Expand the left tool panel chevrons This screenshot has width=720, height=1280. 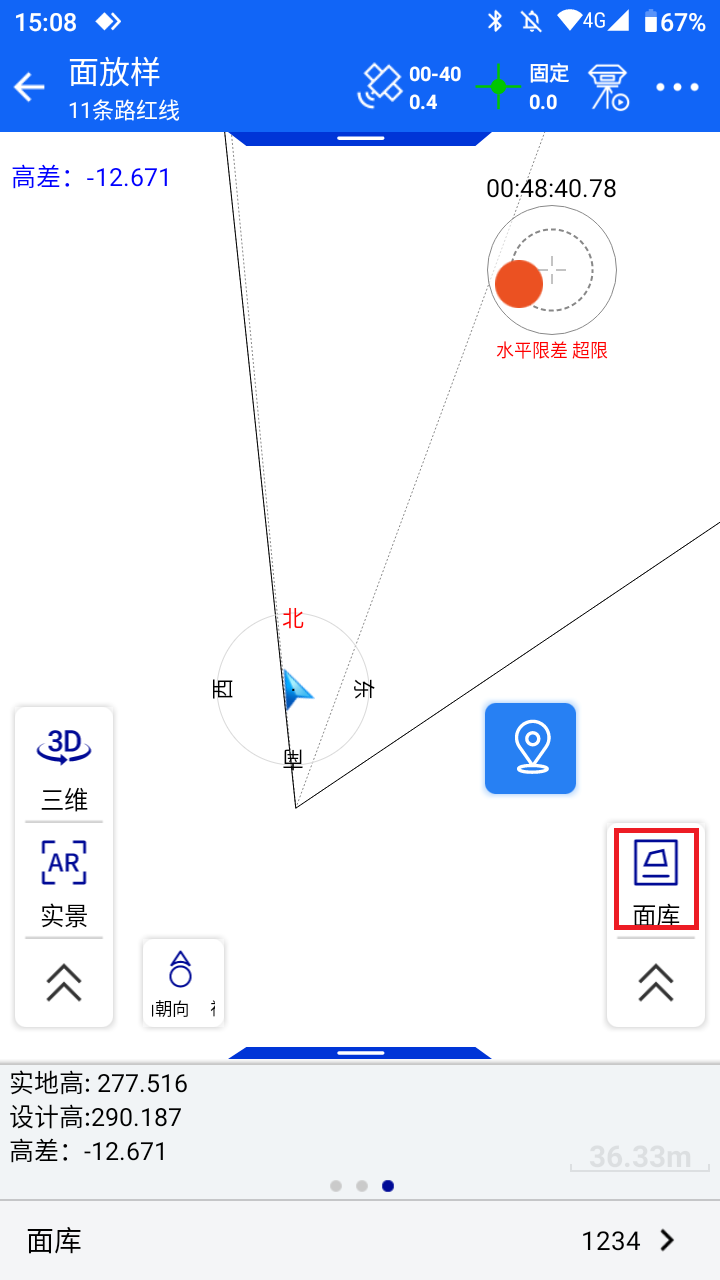pyautogui.click(x=64, y=983)
